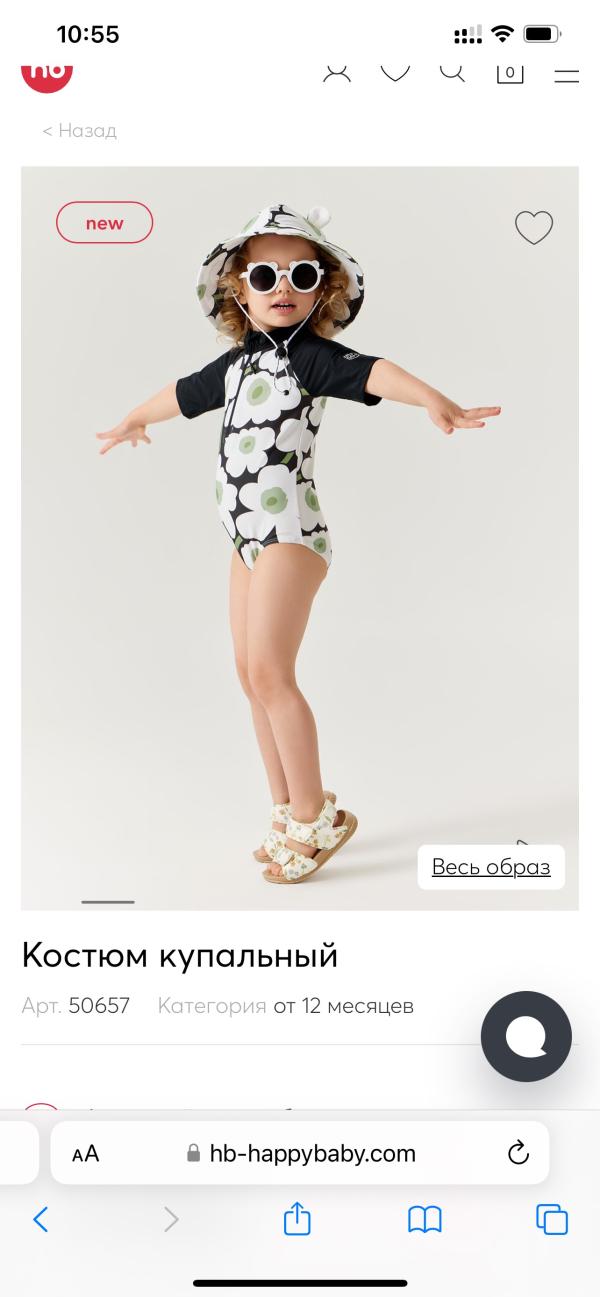Open the user account profile icon
This screenshot has height=1297, width=600.
[338, 70]
